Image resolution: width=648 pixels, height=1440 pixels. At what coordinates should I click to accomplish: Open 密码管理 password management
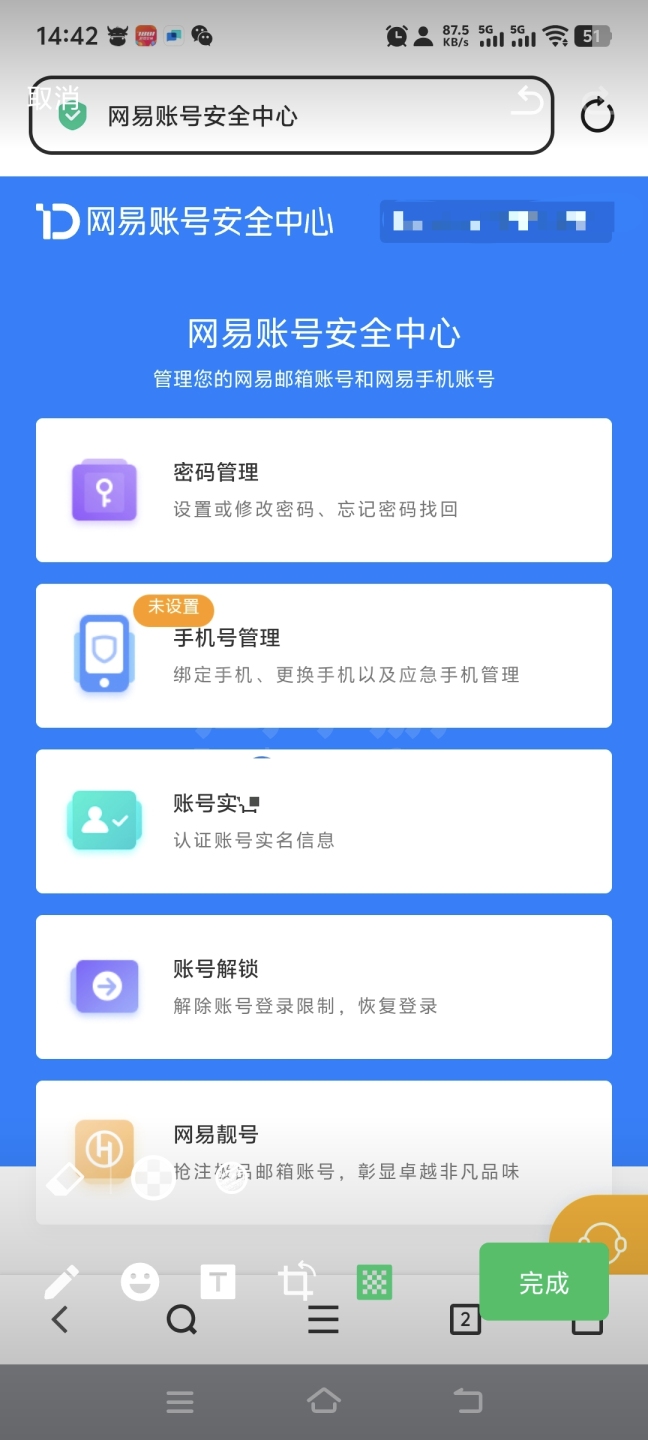323,490
